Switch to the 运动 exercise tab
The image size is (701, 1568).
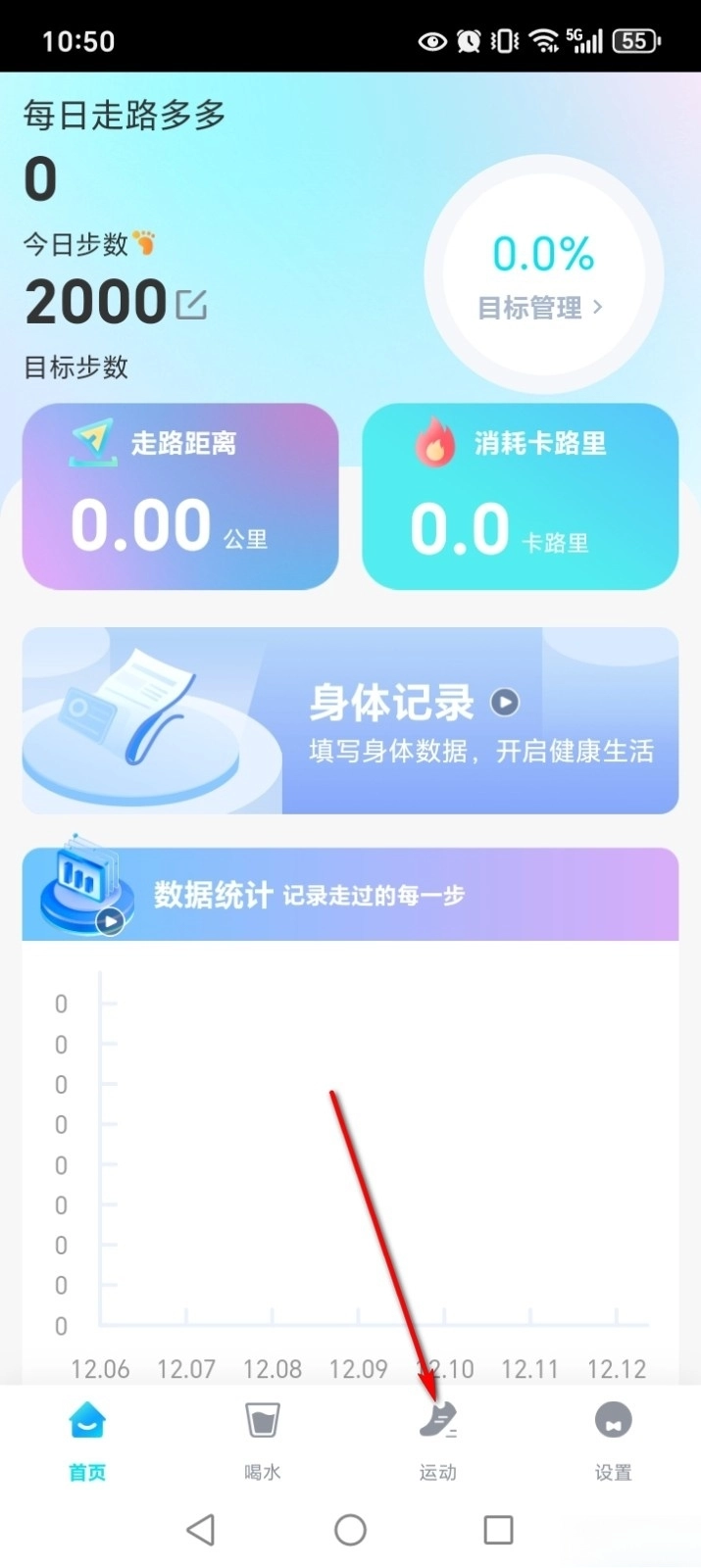437,1441
